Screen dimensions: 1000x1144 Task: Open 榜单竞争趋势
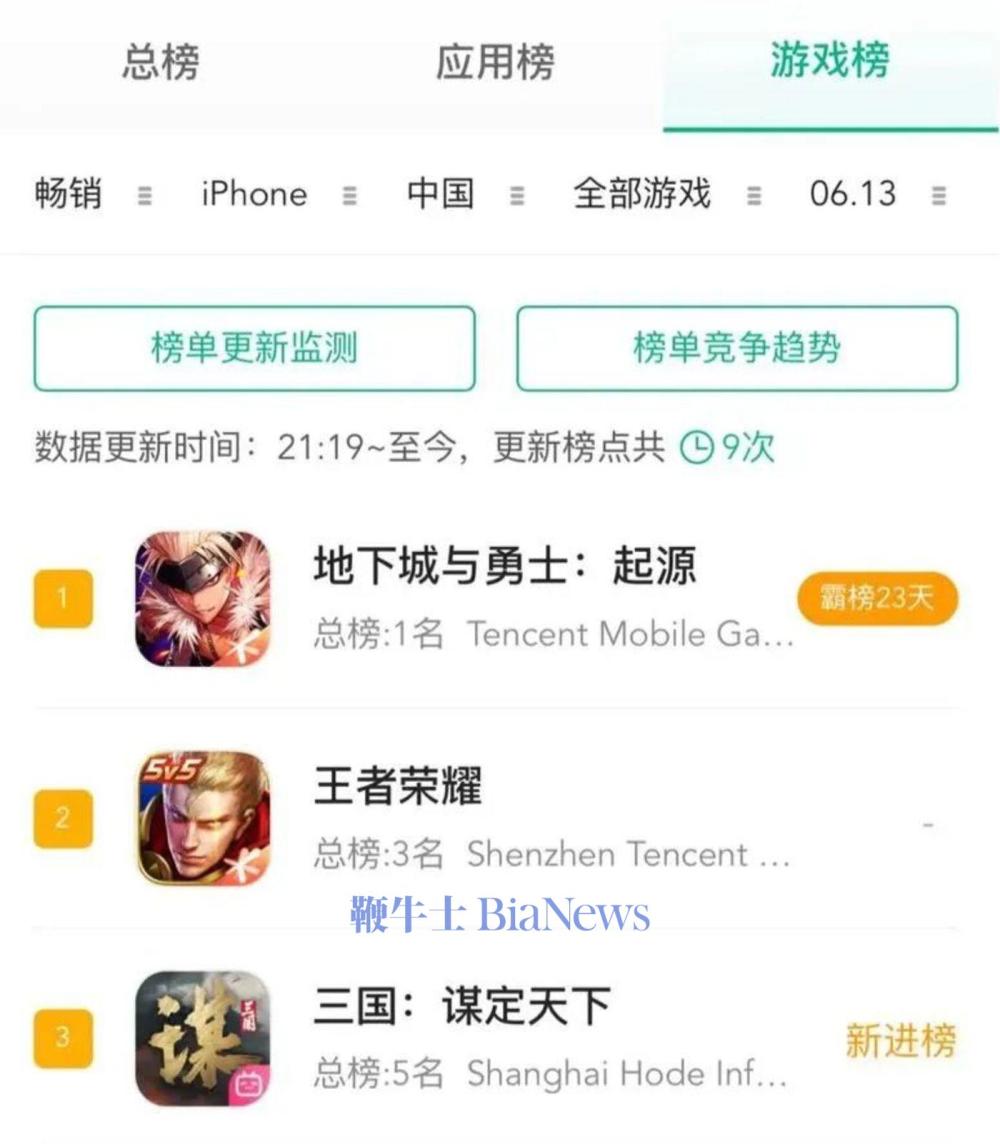click(737, 349)
